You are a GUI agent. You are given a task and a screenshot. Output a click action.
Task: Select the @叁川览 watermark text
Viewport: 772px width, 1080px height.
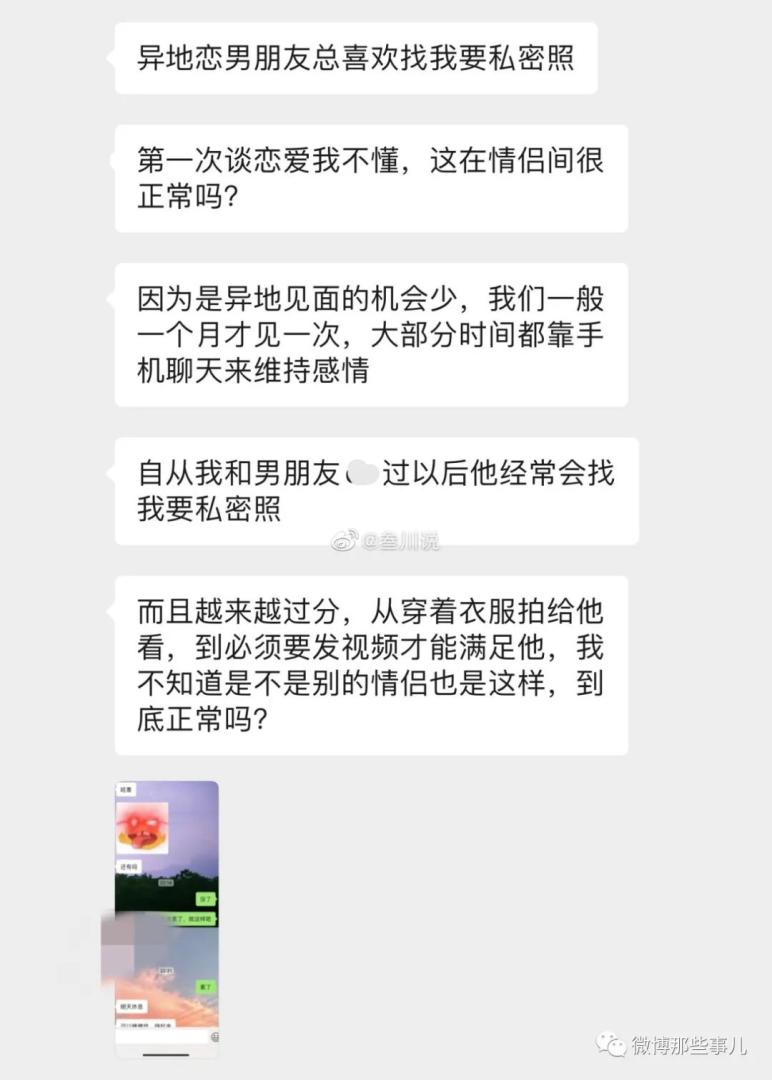400,540
